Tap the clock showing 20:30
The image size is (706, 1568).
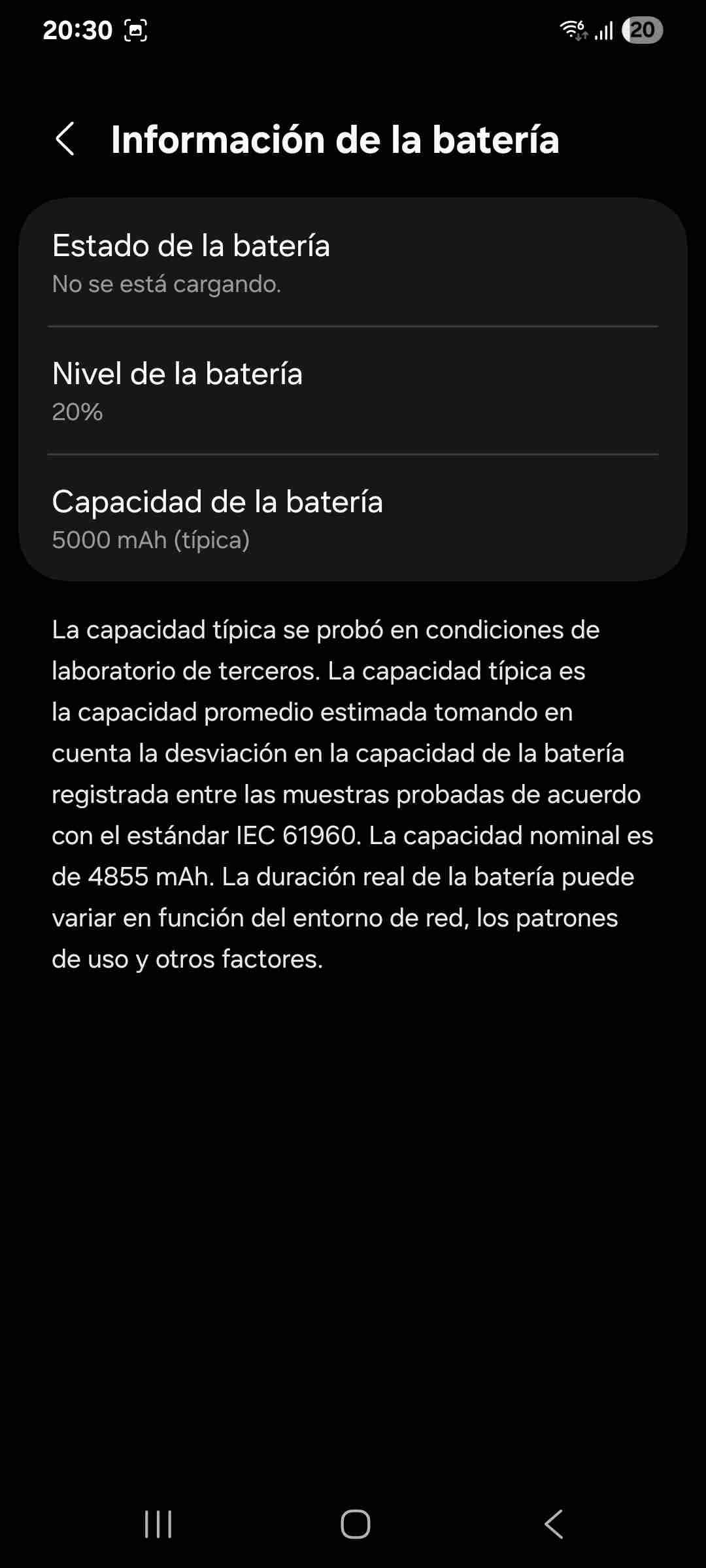click(x=78, y=29)
